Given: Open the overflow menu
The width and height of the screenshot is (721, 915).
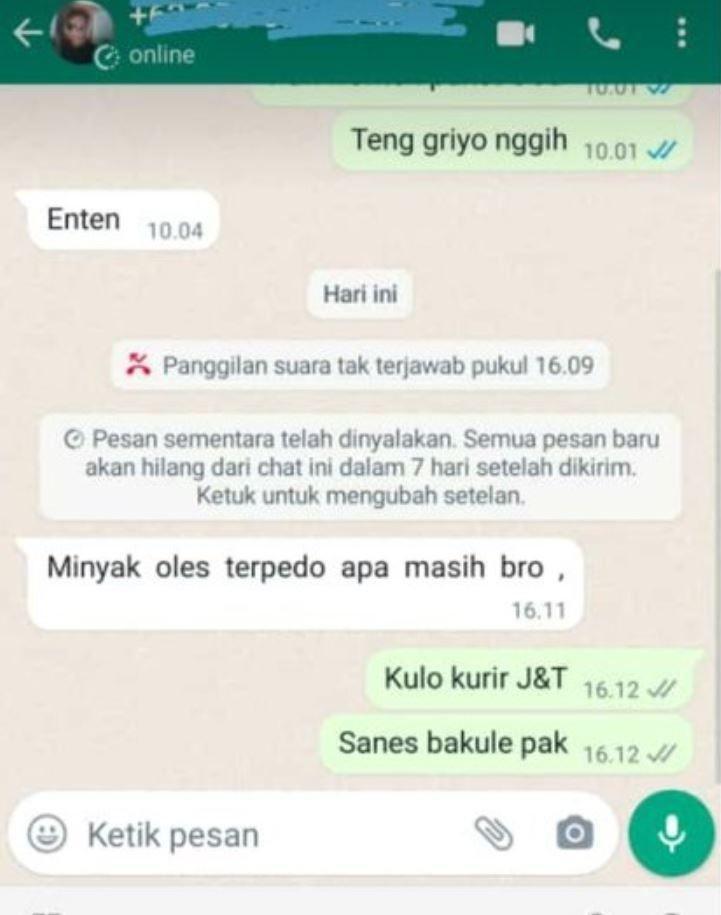Looking at the screenshot, I should tap(682, 35).
